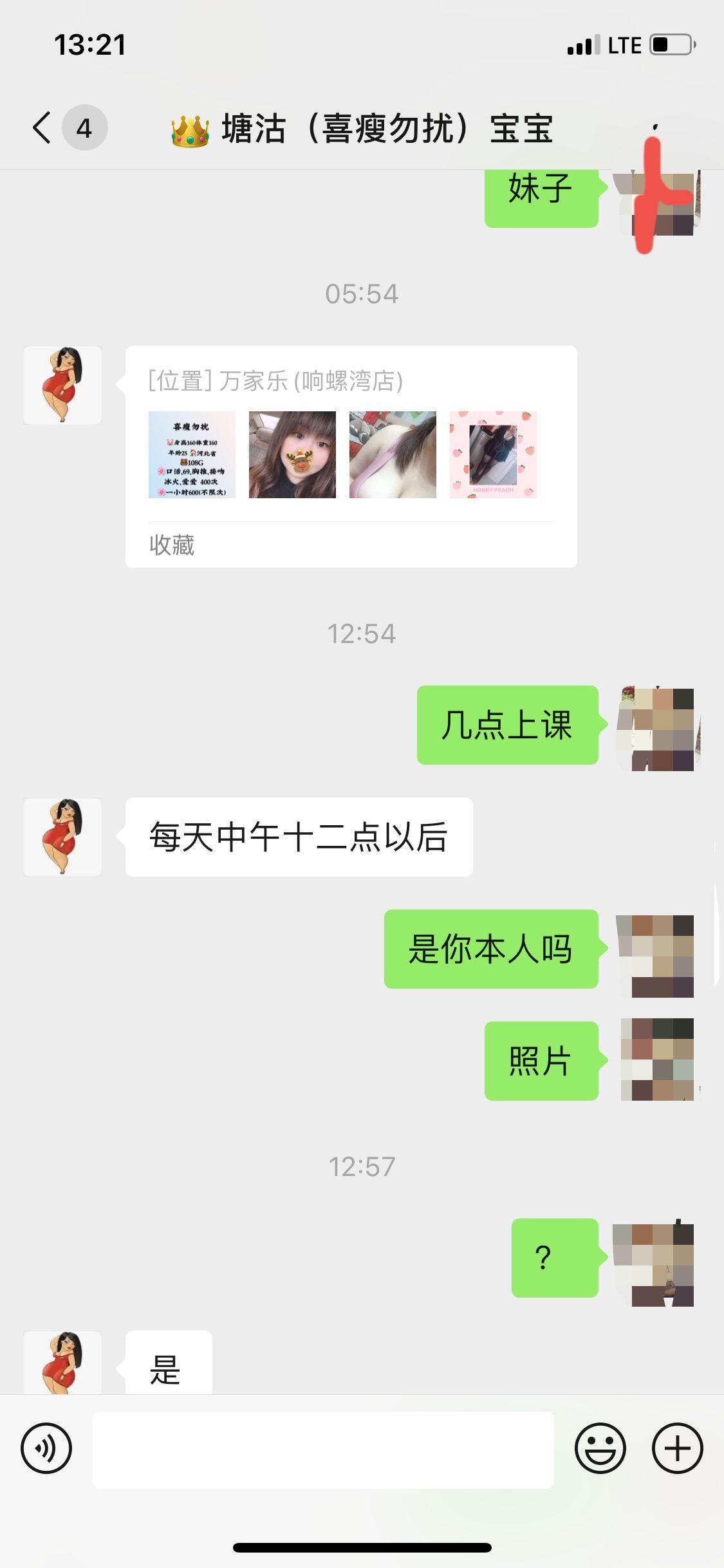Open the emoji sticker panel
This screenshot has width=724, height=1568.
pyautogui.click(x=600, y=1448)
